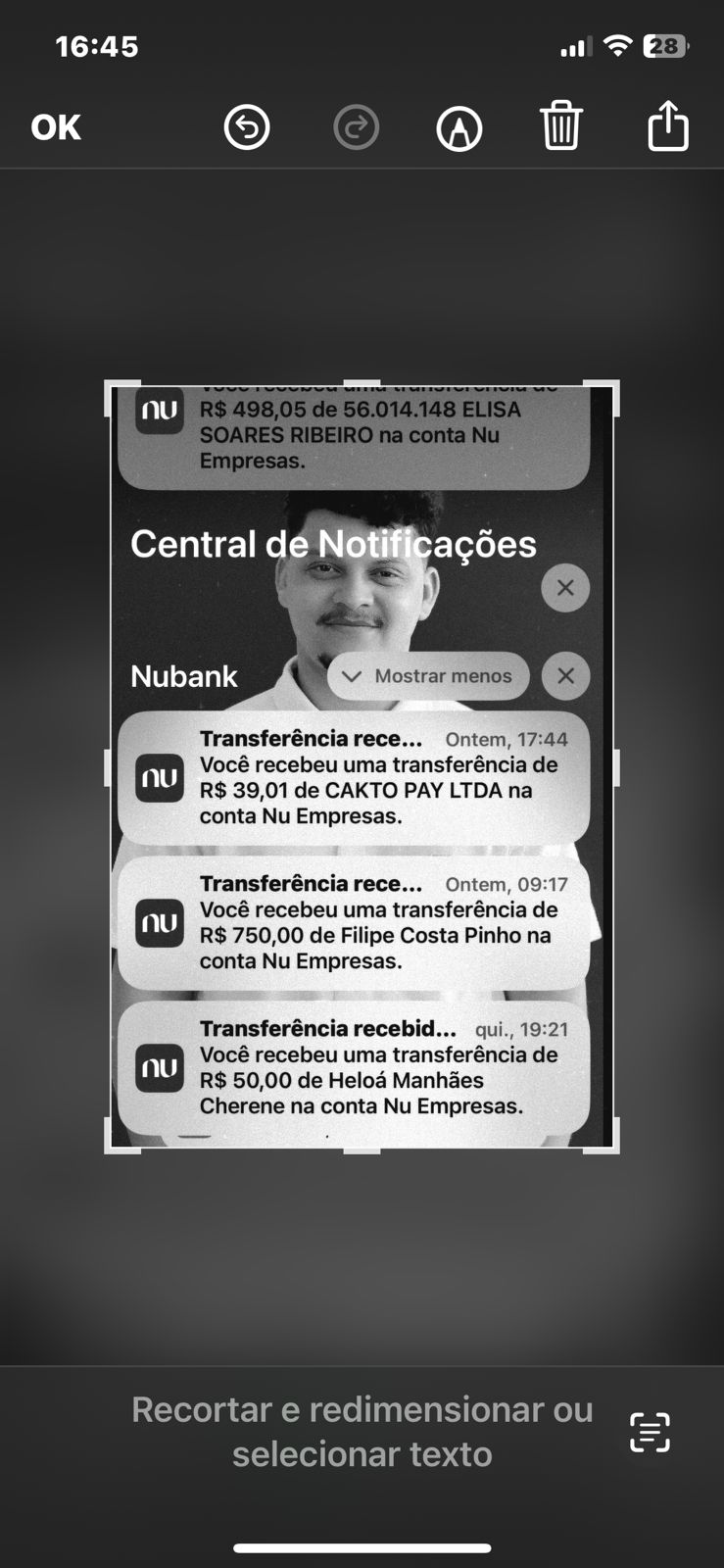Activate the live text selection icon
The height and width of the screenshot is (1568, 724).
point(650,1432)
